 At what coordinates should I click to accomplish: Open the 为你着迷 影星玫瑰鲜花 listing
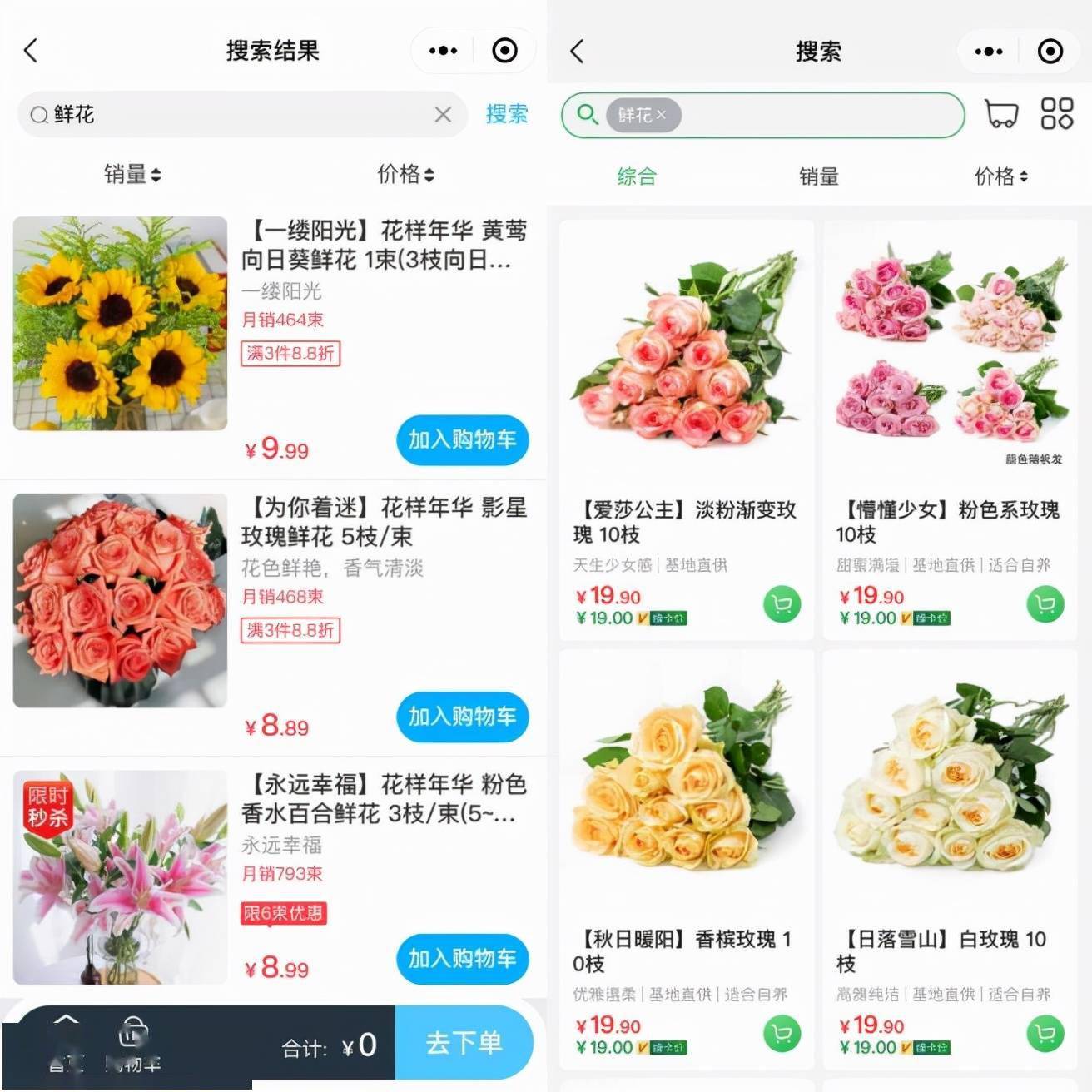[x=383, y=521]
